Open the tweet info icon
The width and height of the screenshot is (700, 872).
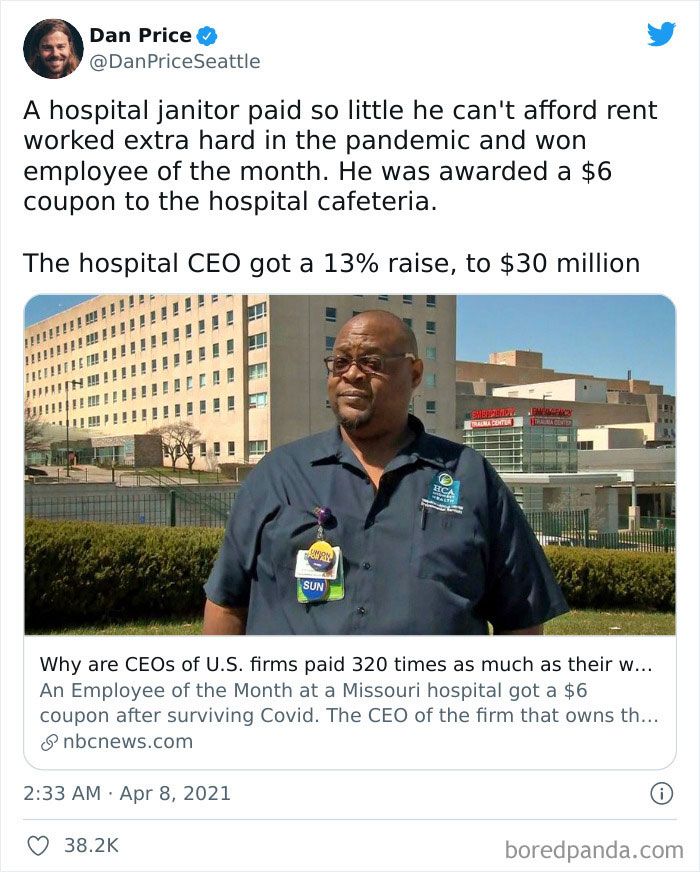pos(661,793)
